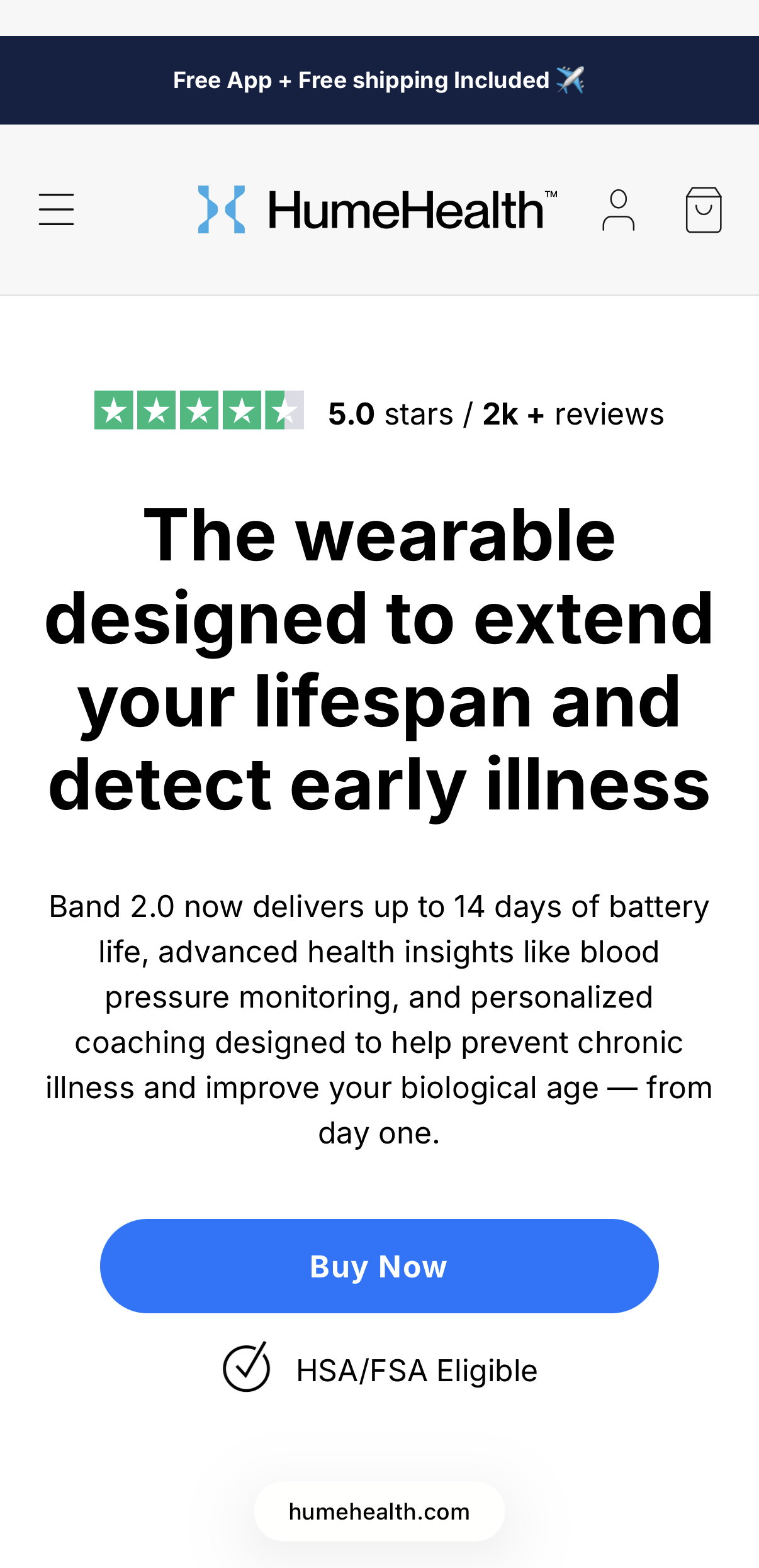
Task: Tap the humehealth.com address pill
Action: click(x=379, y=1511)
